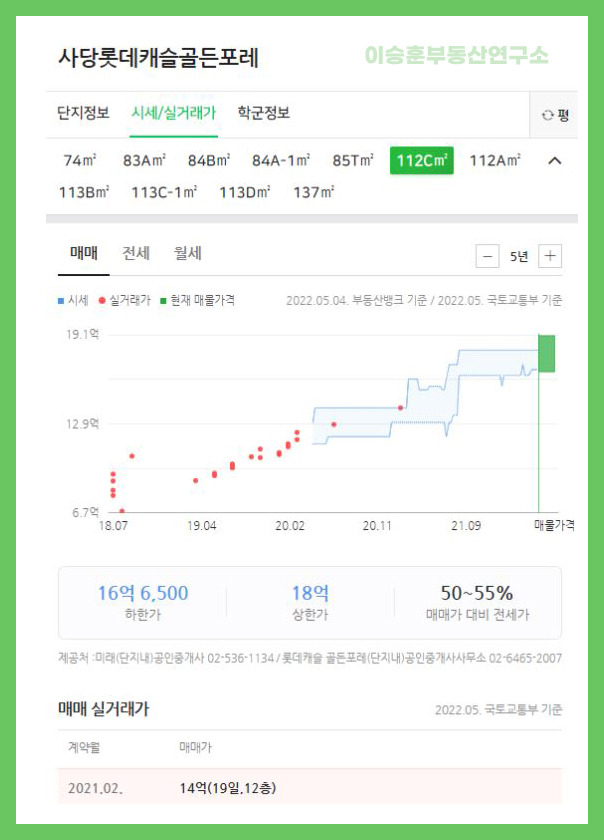
Task: Select the 113C-1㎡ size chip
Action: (x=165, y=192)
